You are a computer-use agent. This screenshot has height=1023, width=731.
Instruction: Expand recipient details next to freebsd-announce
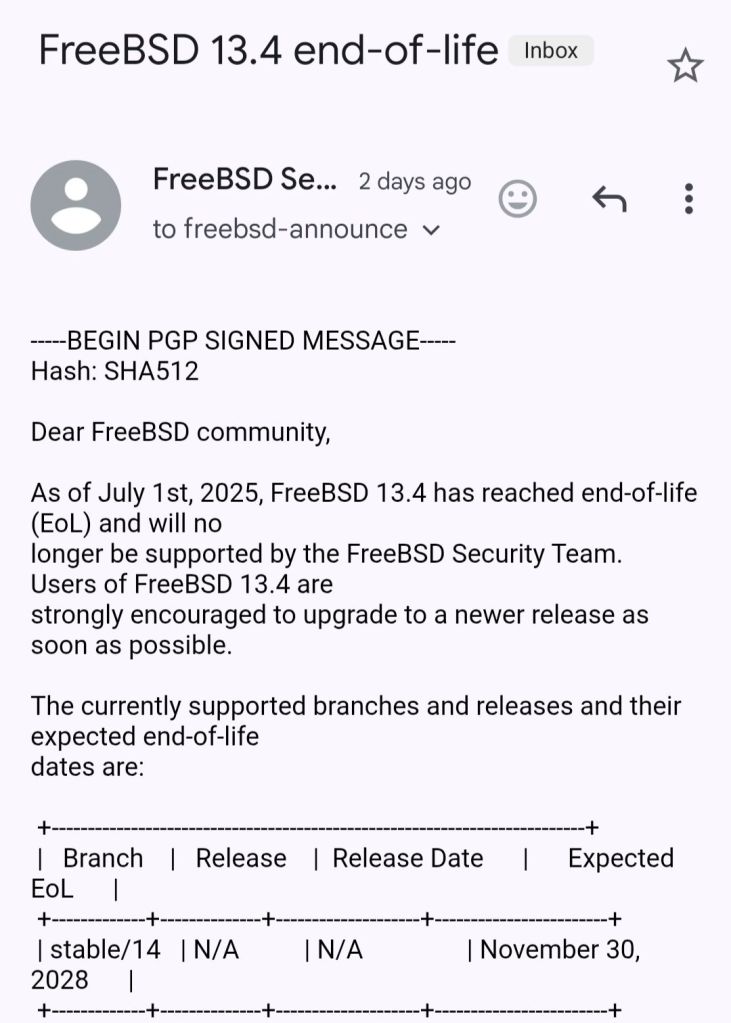point(432,230)
